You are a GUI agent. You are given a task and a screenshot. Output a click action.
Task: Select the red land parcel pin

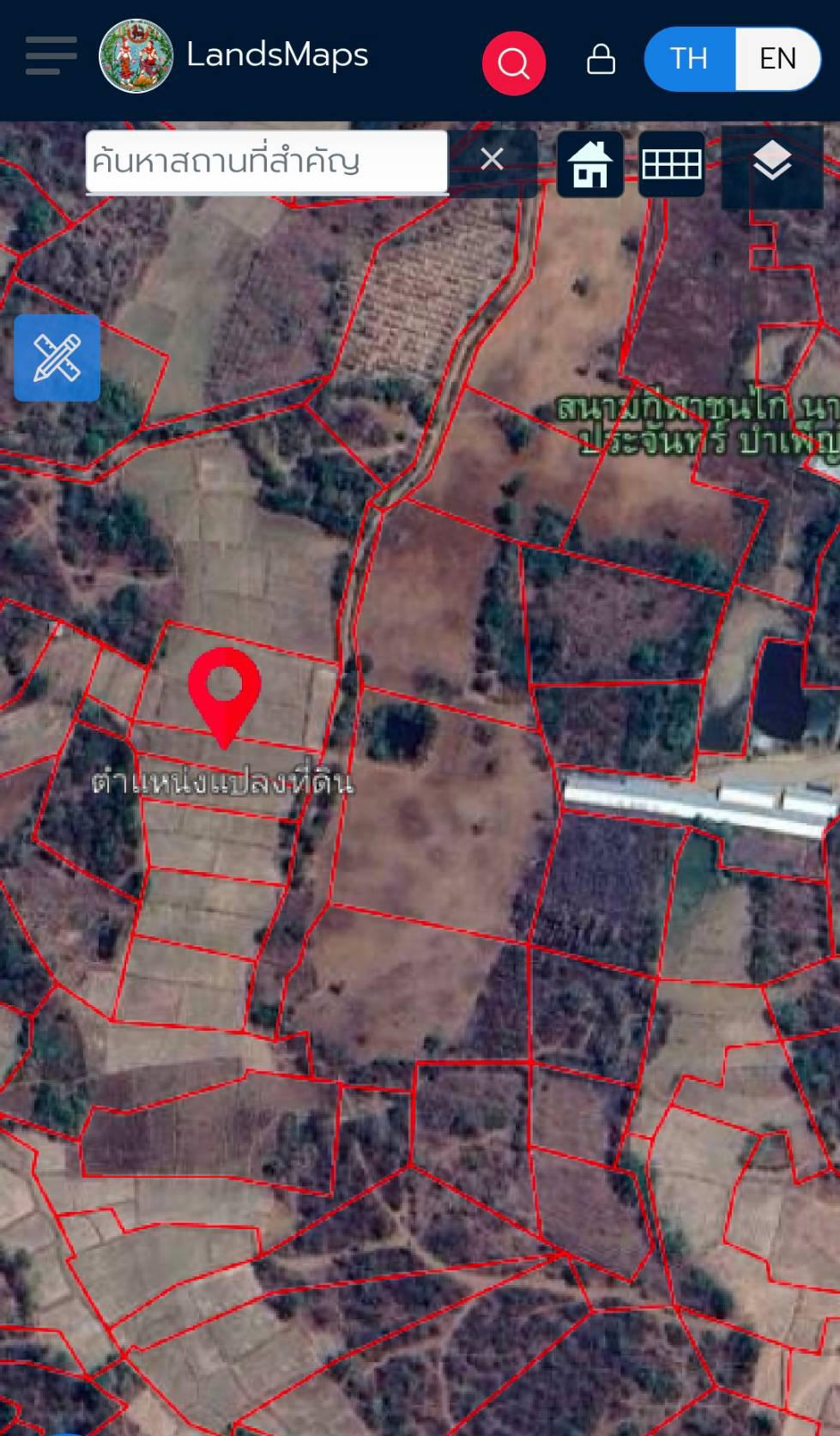click(225, 694)
